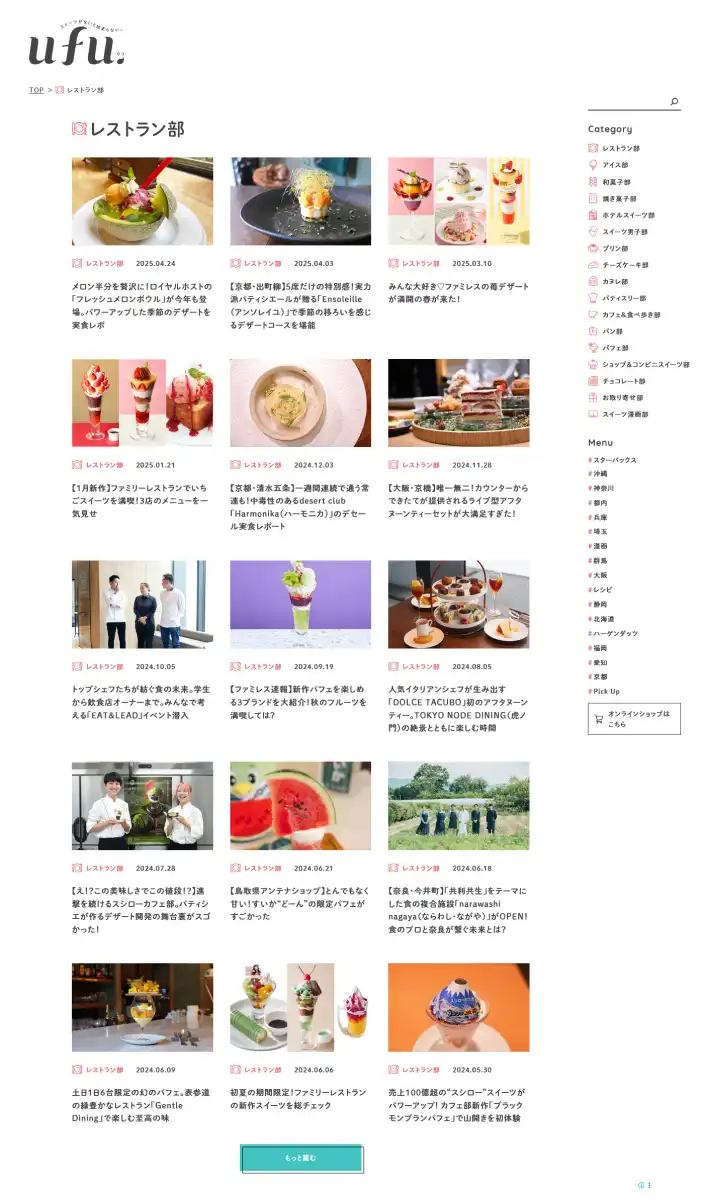Open the DOLCE TACUBO afternoon tea article

tap(458, 605)
